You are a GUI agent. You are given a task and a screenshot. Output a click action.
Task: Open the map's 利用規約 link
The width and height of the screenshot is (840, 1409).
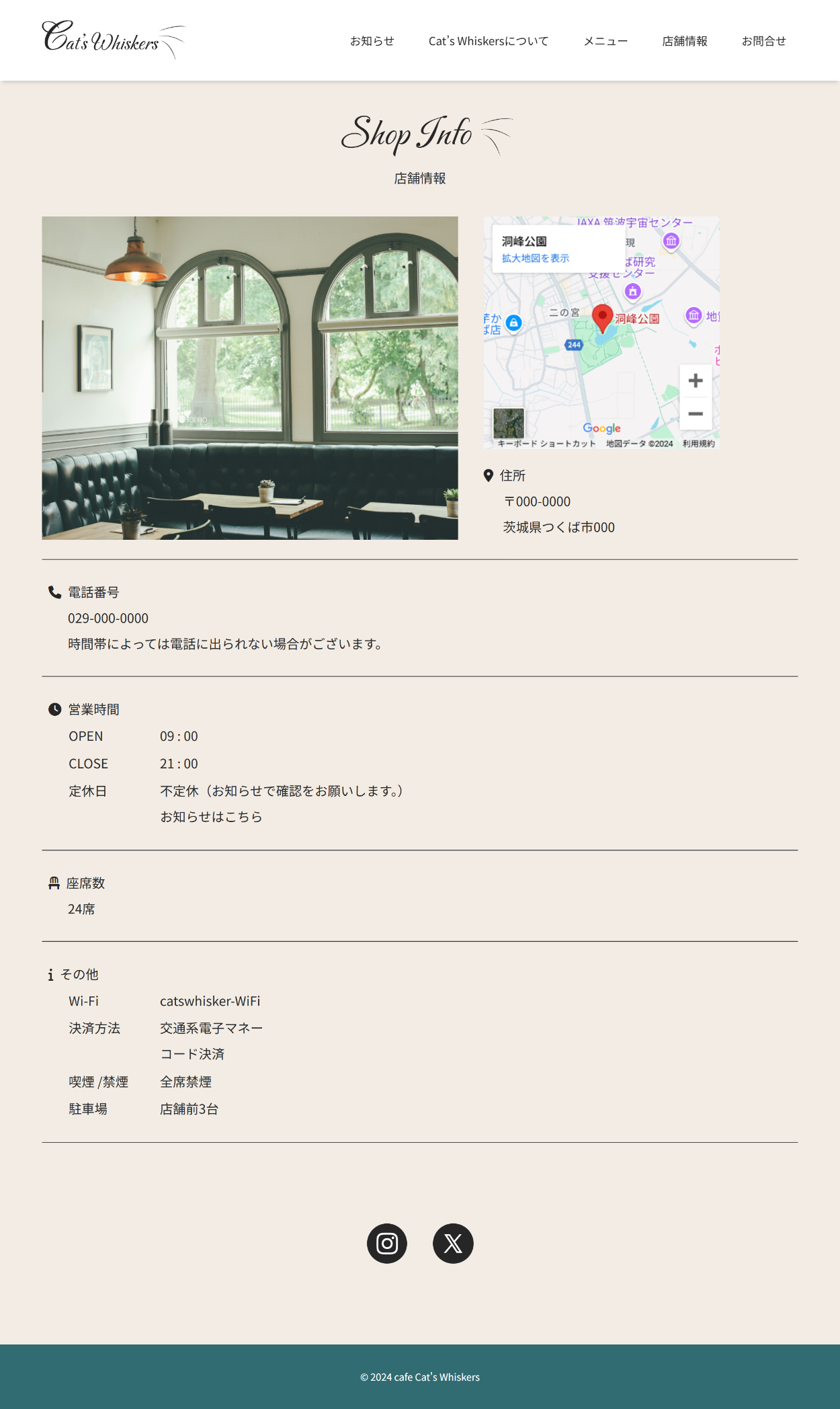(698, 444)
